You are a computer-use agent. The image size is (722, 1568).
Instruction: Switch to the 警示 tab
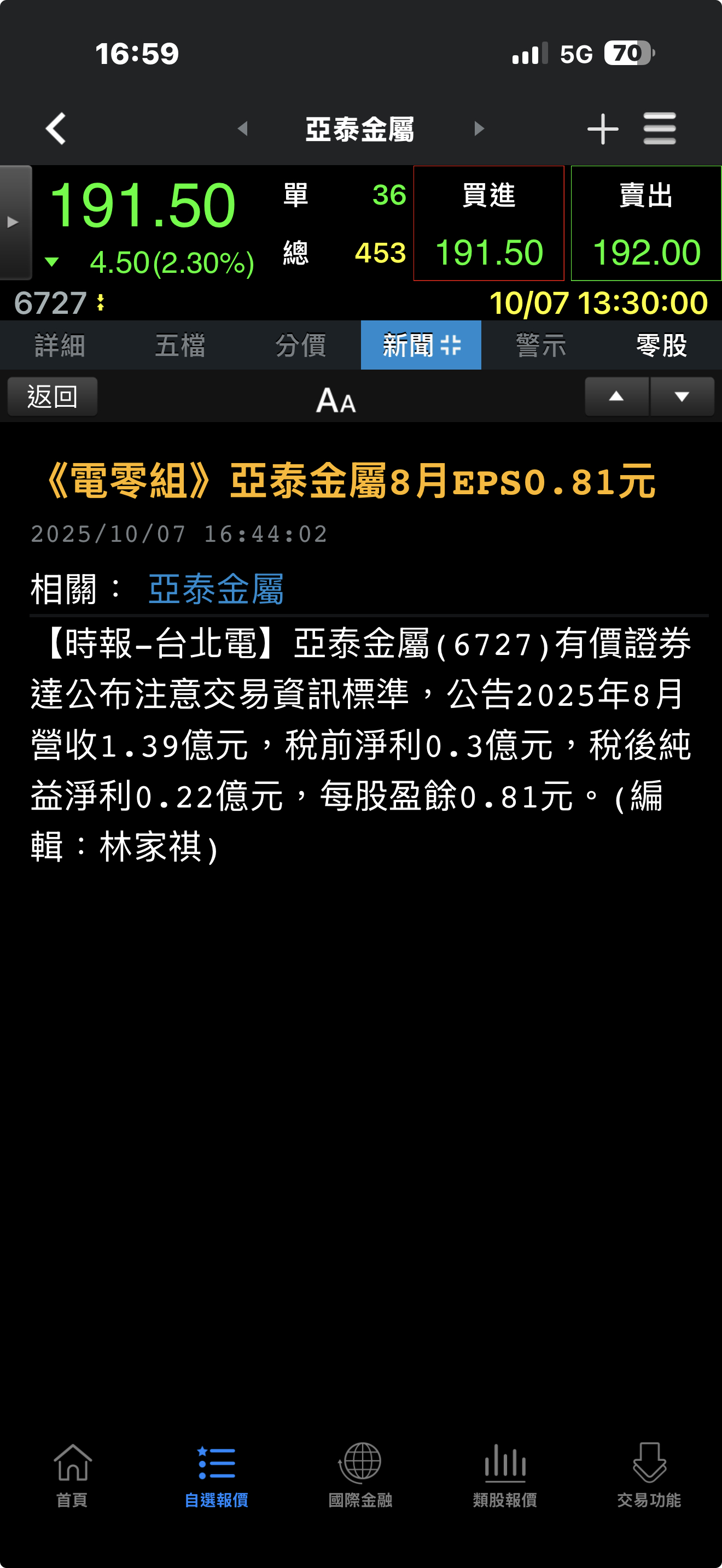(541, 345)
